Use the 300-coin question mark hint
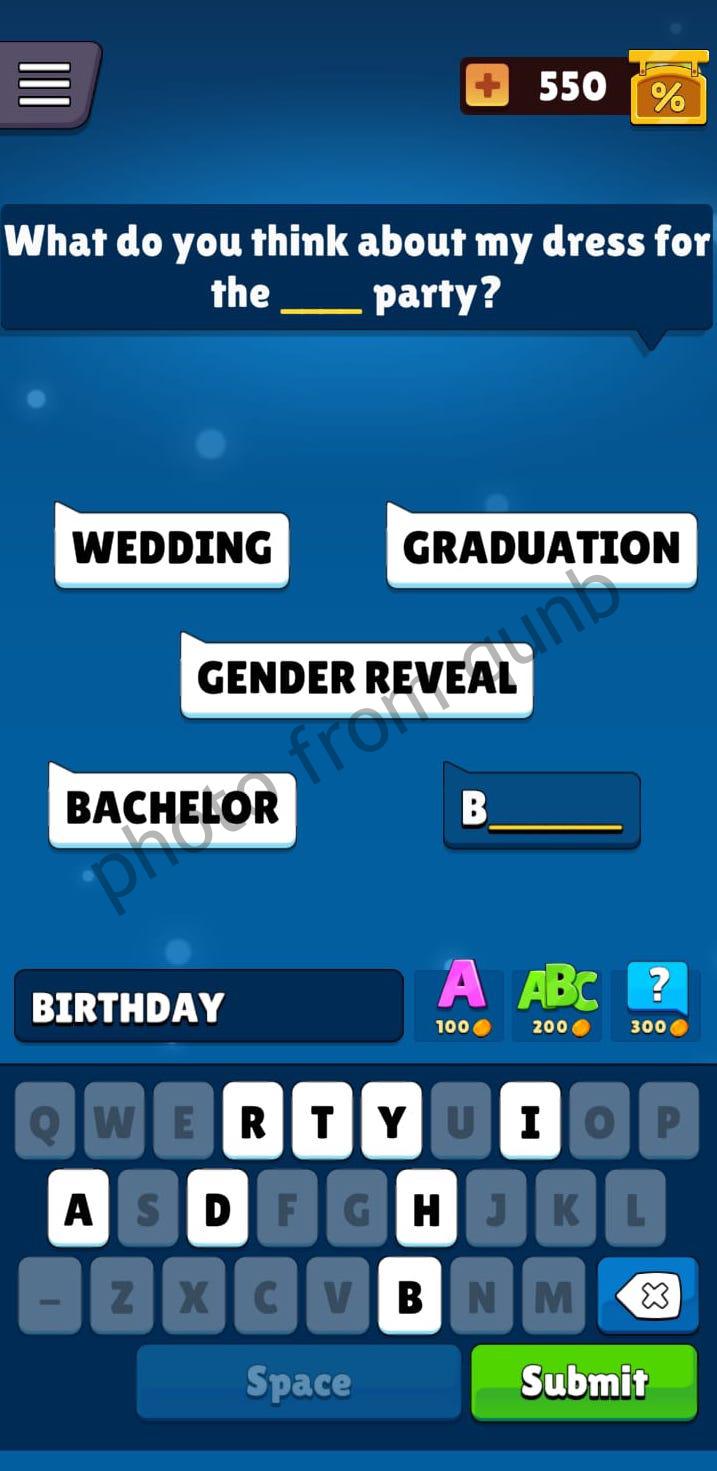The width and height of the screenshot is (717, 1471). tap(657, 999)
